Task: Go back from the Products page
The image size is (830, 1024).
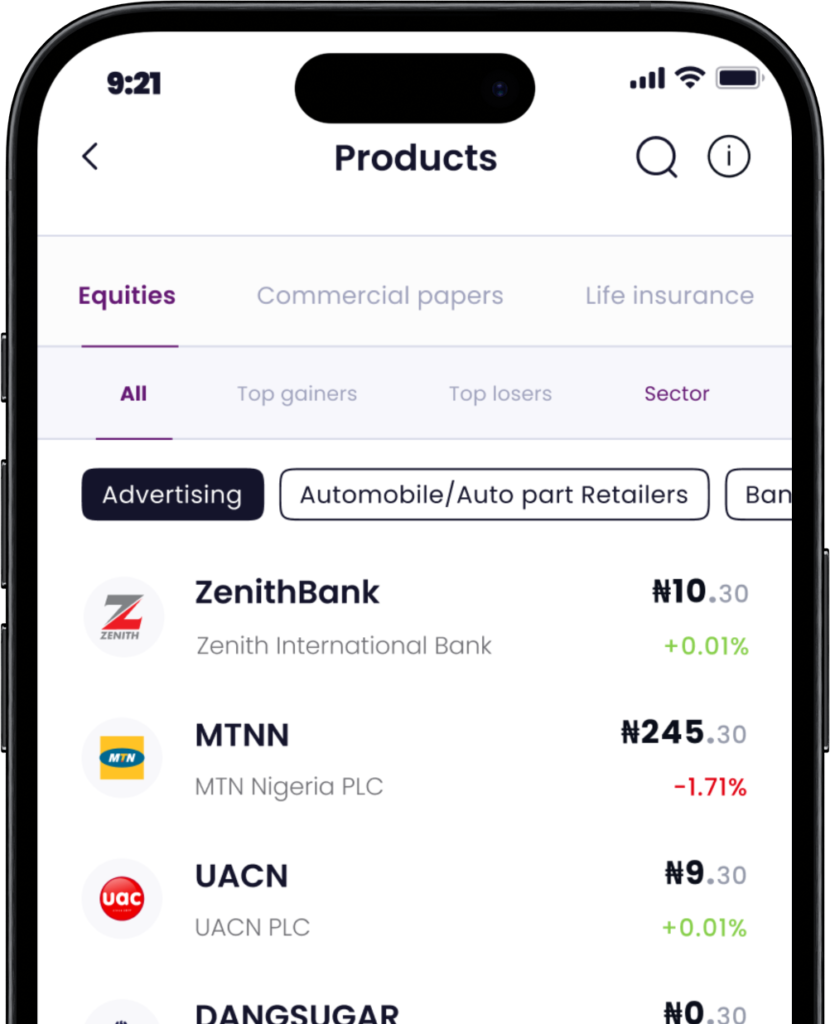Action: point(90,157)
